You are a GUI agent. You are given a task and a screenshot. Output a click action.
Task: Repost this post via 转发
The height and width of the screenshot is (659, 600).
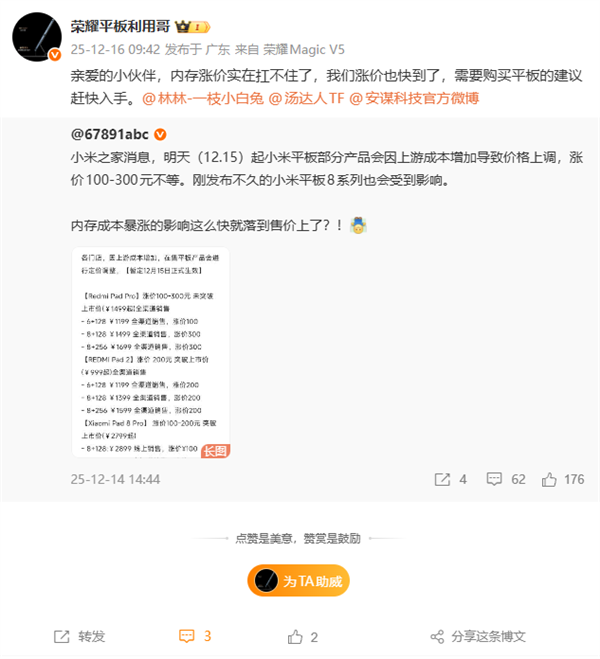(80, 636)
